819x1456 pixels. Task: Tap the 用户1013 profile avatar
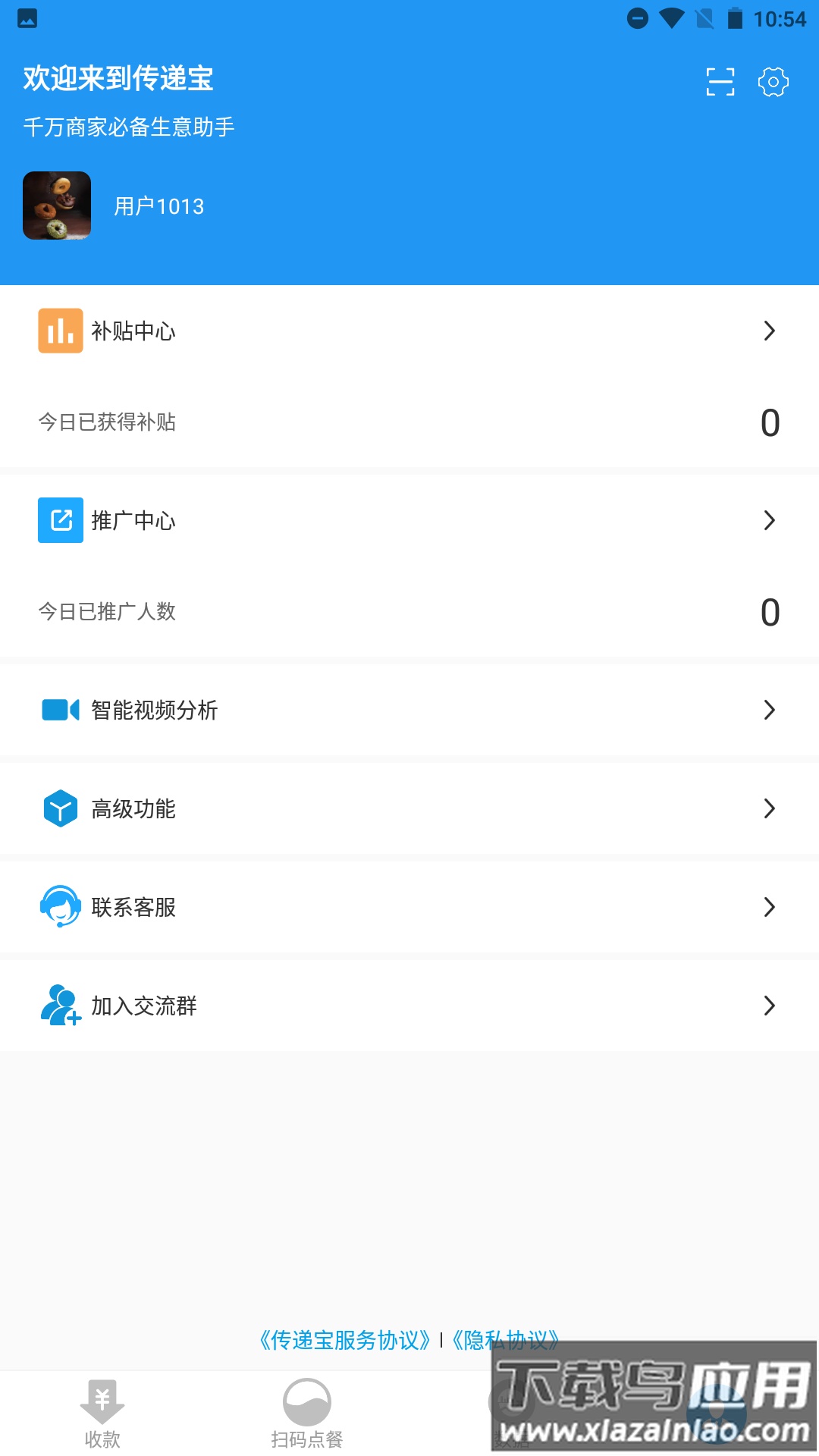57,206
